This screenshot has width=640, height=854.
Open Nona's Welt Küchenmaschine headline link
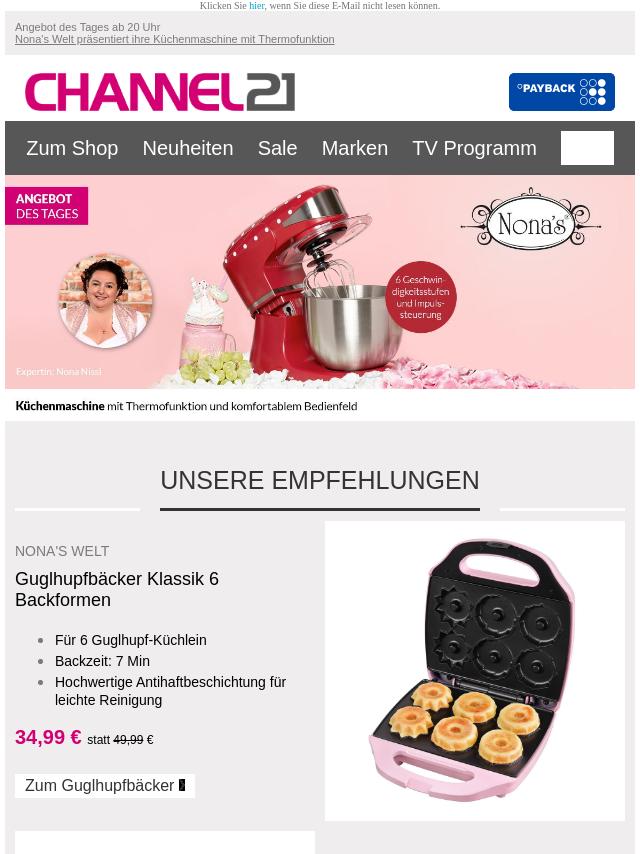tap(174, 40)
